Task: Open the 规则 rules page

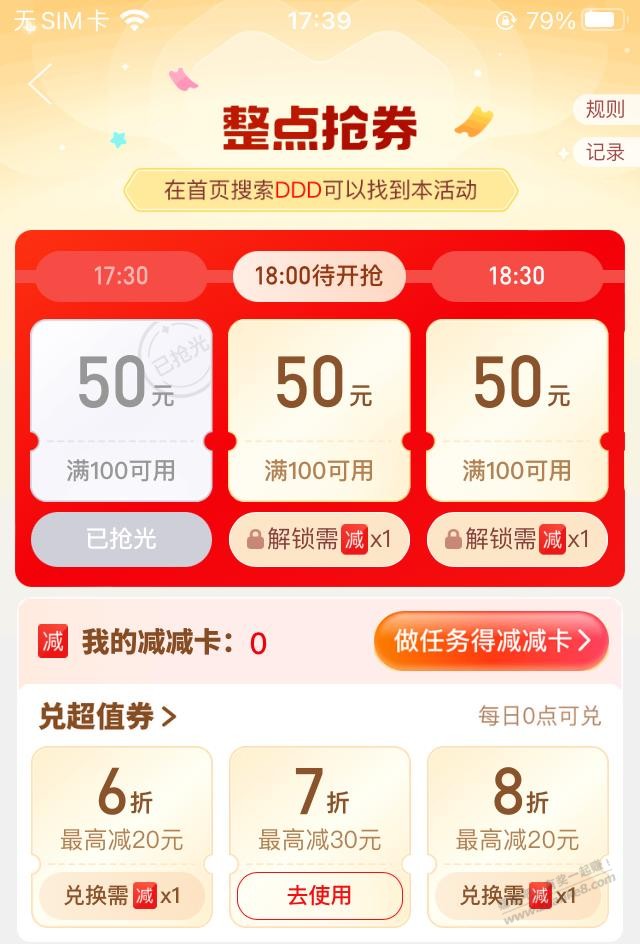Action: point(604,109)
